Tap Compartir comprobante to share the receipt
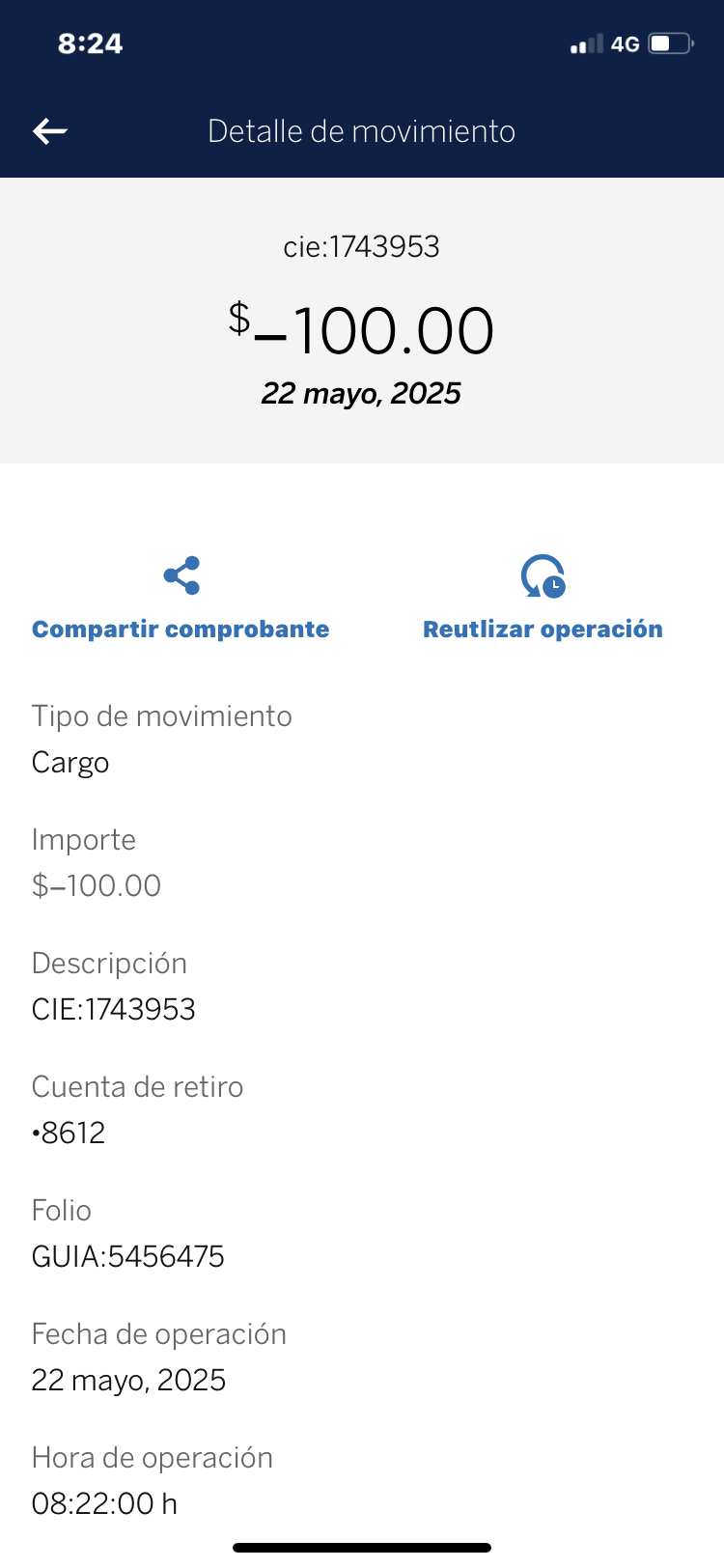This screenshot has height=1568, width=724. click(181, 599)
